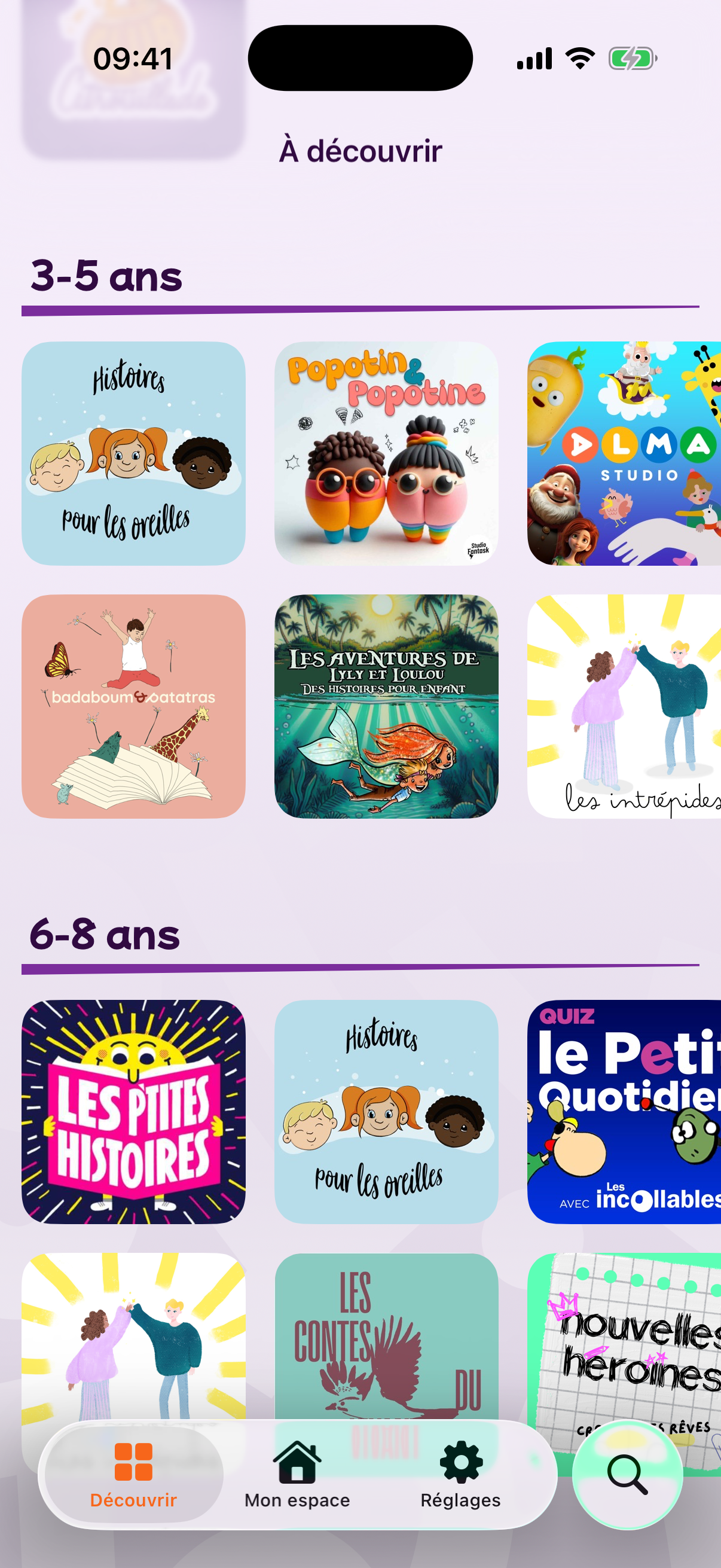Open les intrépides in the 3-5 ans section

click(x=624, y=706)
